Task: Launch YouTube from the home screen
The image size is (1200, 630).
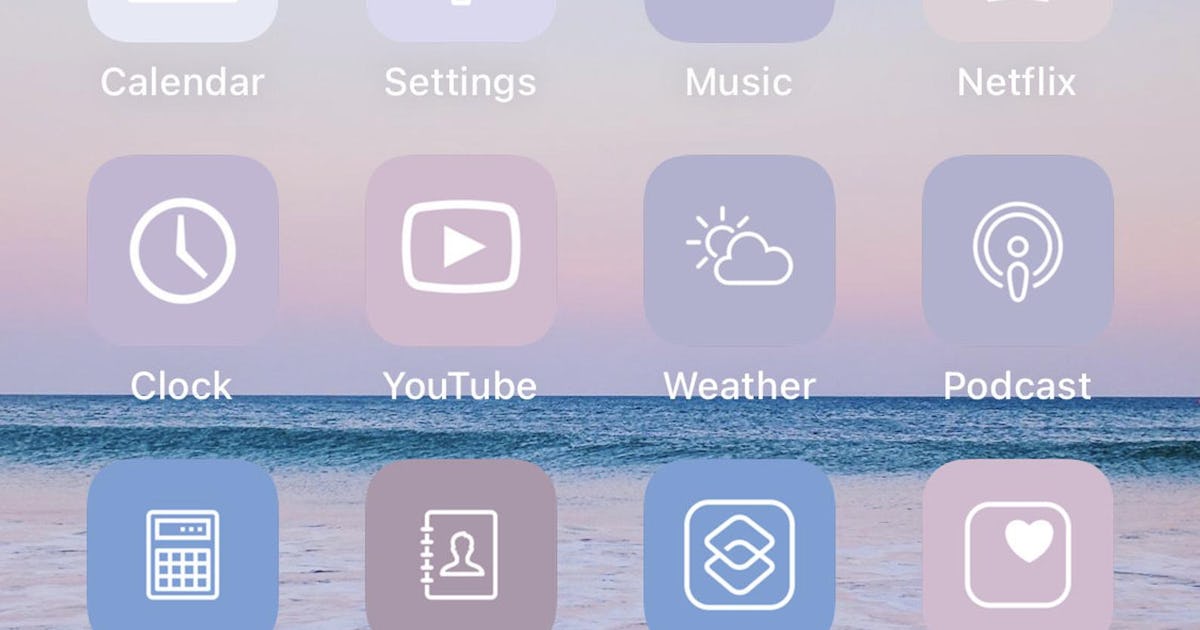Action: click(x=461, y=250)
